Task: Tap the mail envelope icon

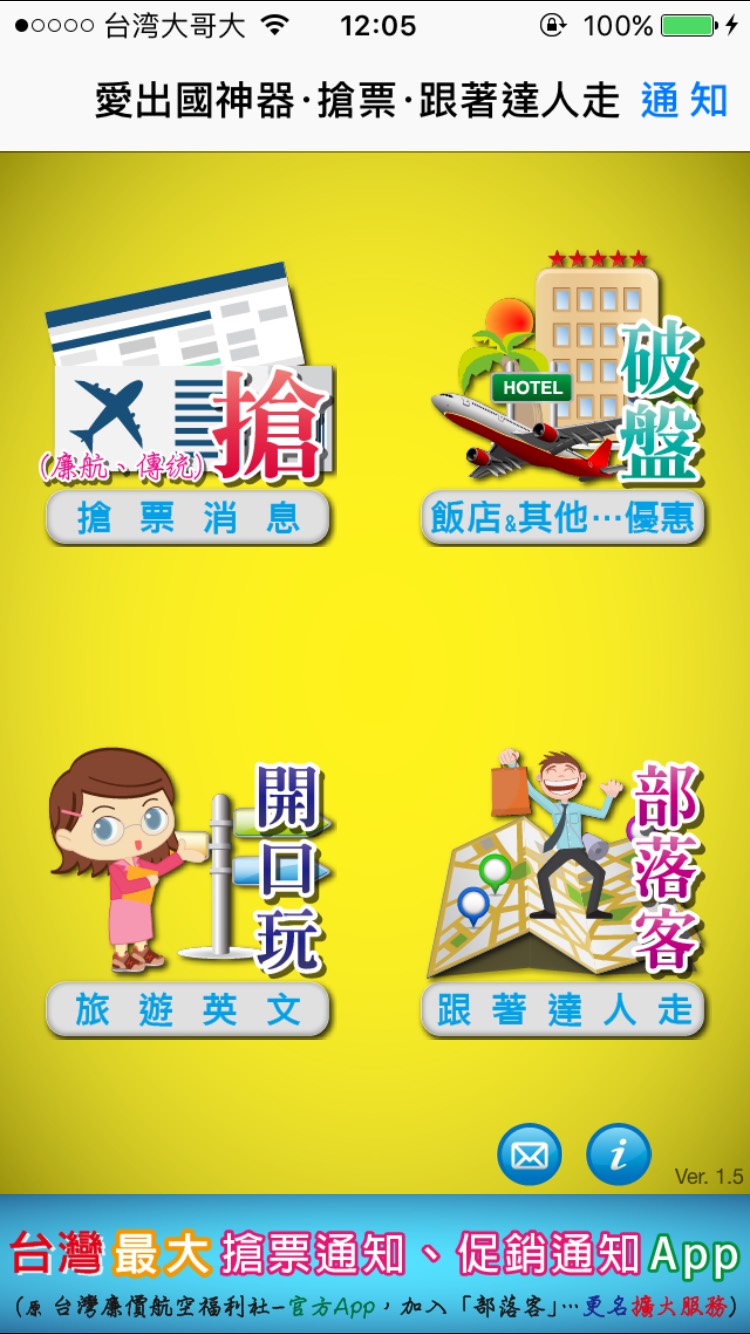Action: (529, 1155)
